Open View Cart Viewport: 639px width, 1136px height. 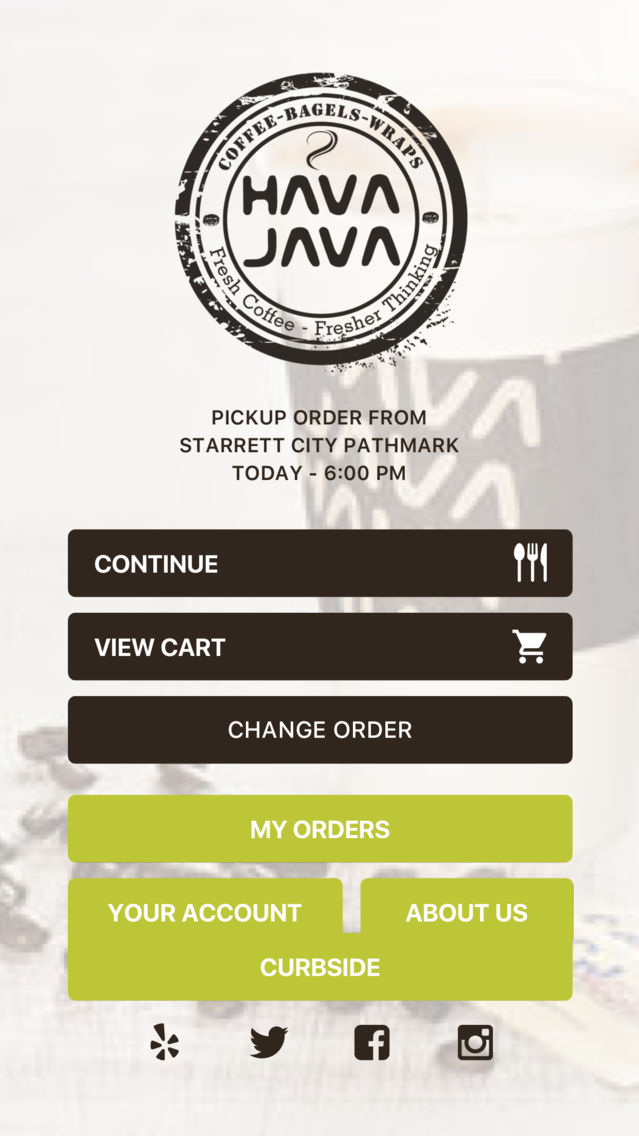pyautogui.click(x=320, y=646)
